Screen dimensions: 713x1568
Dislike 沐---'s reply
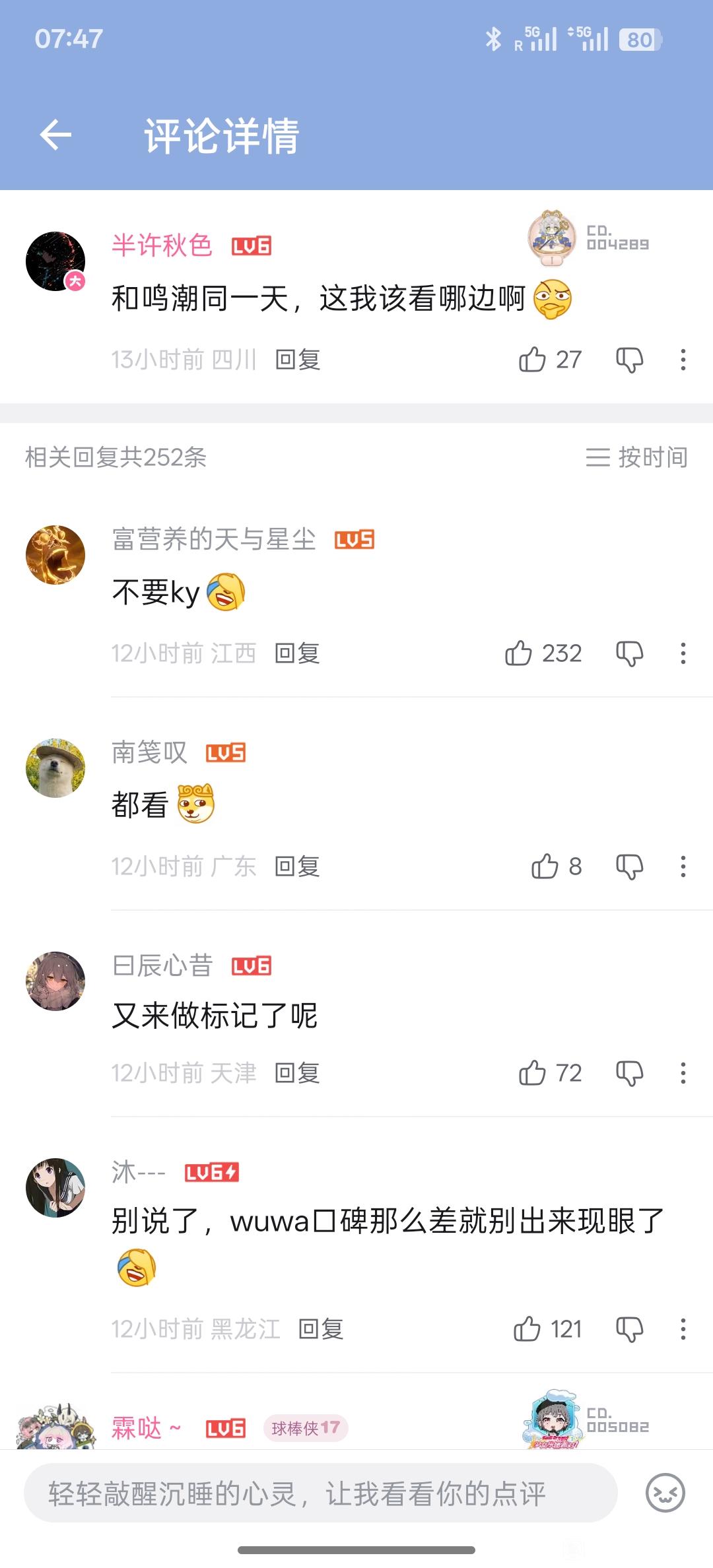click(629, 1329)
